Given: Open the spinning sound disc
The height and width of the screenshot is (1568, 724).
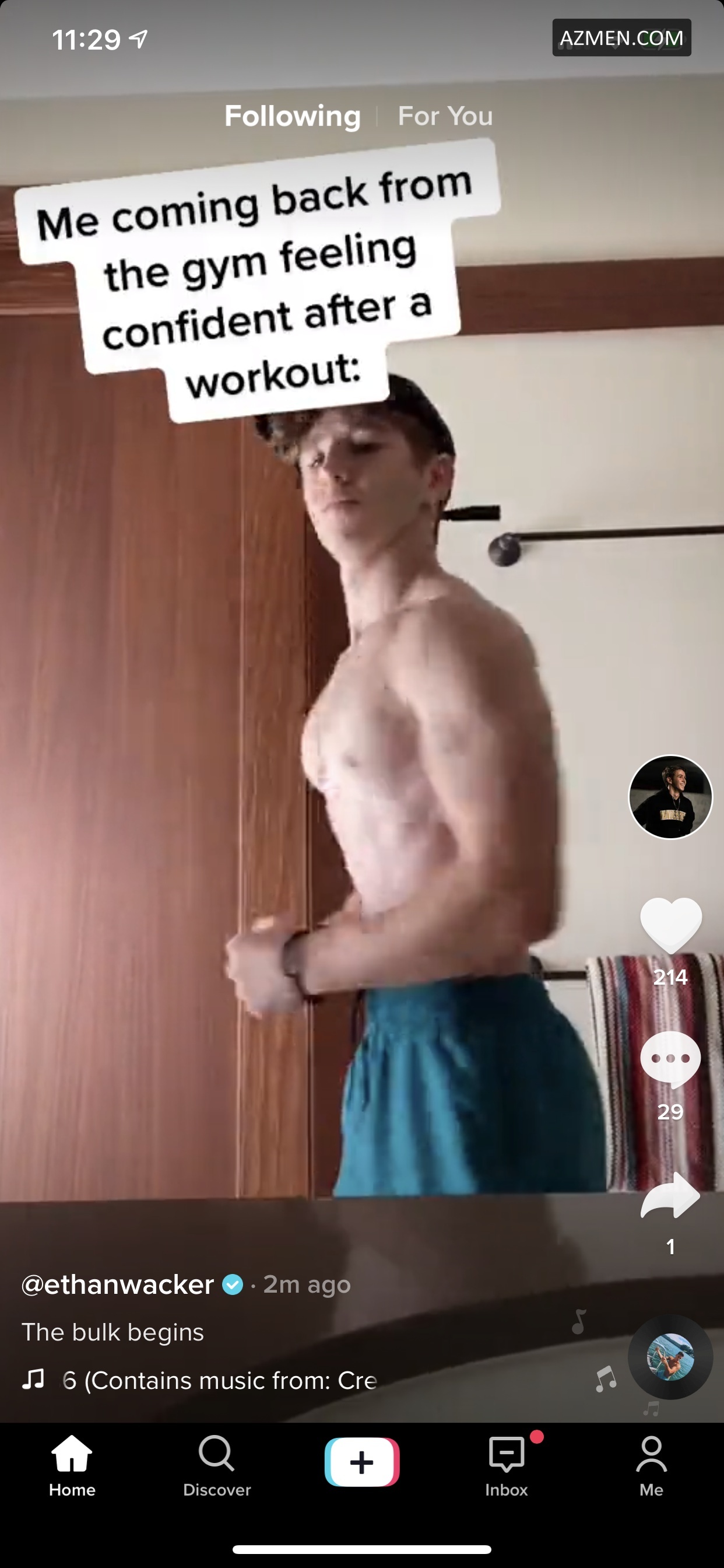Looking at the screenshot, I should click(x=670, y=1357).
